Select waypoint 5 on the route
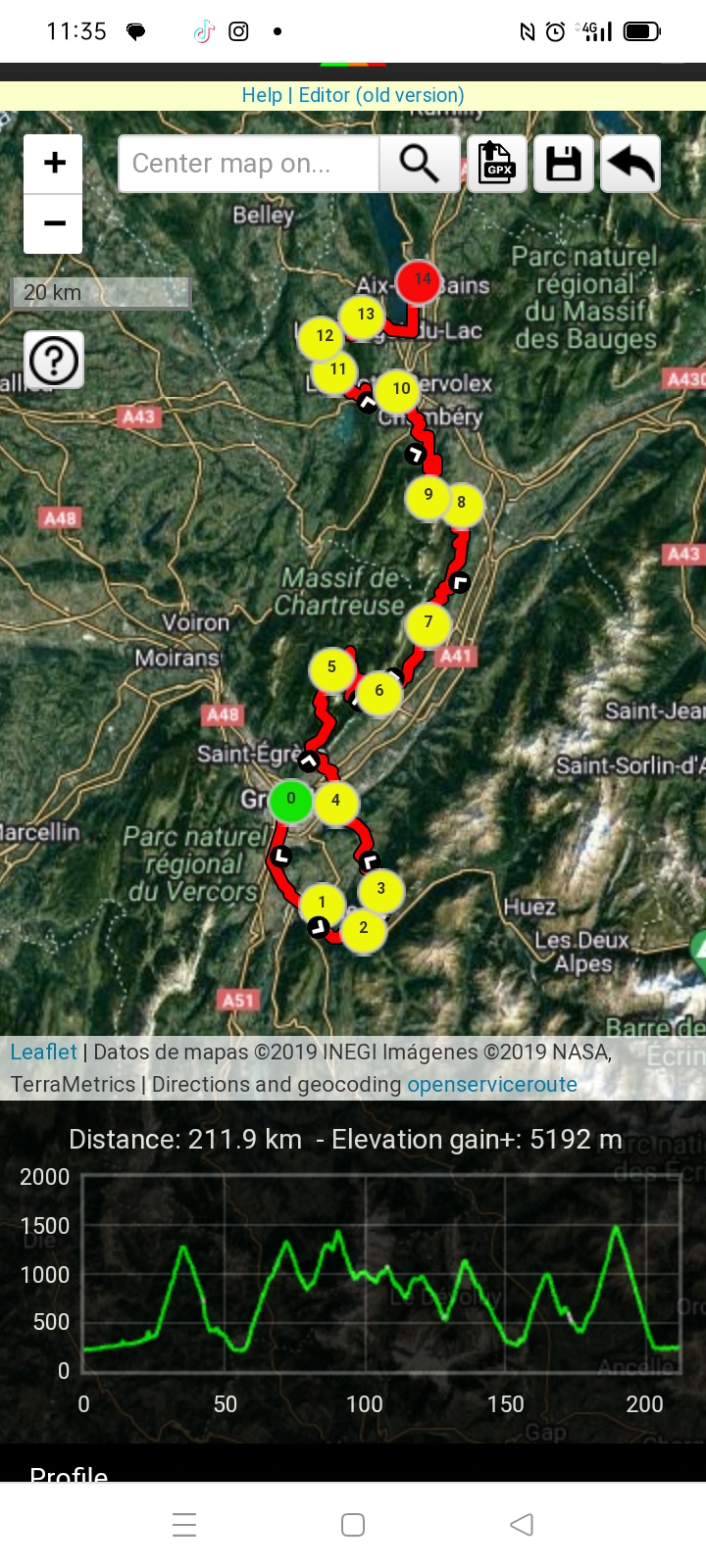The image size is (706, 1568). tap(331, 667)
